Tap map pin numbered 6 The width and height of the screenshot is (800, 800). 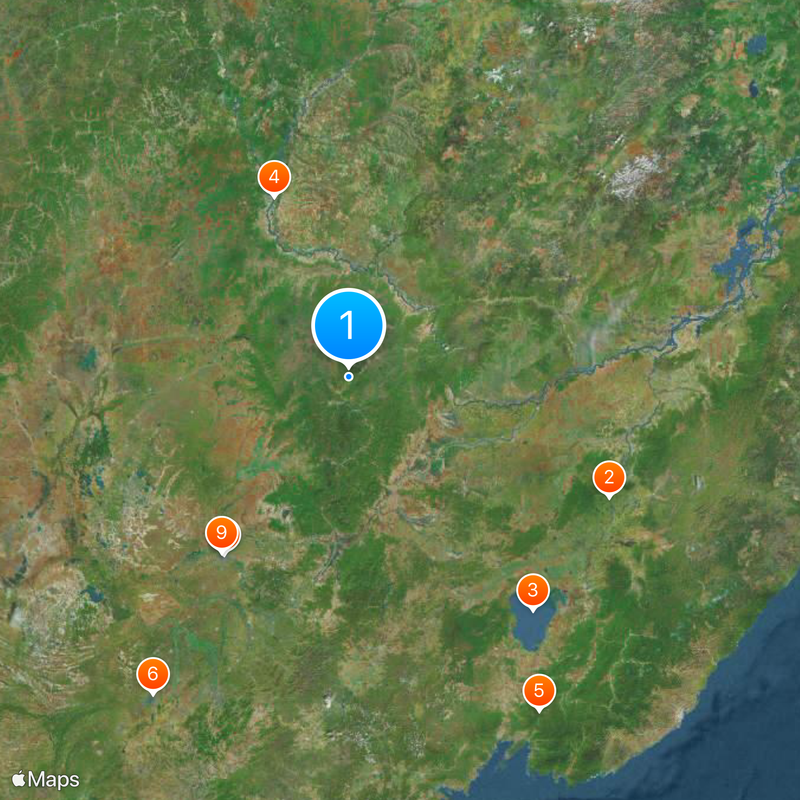[x=152, y=674]
